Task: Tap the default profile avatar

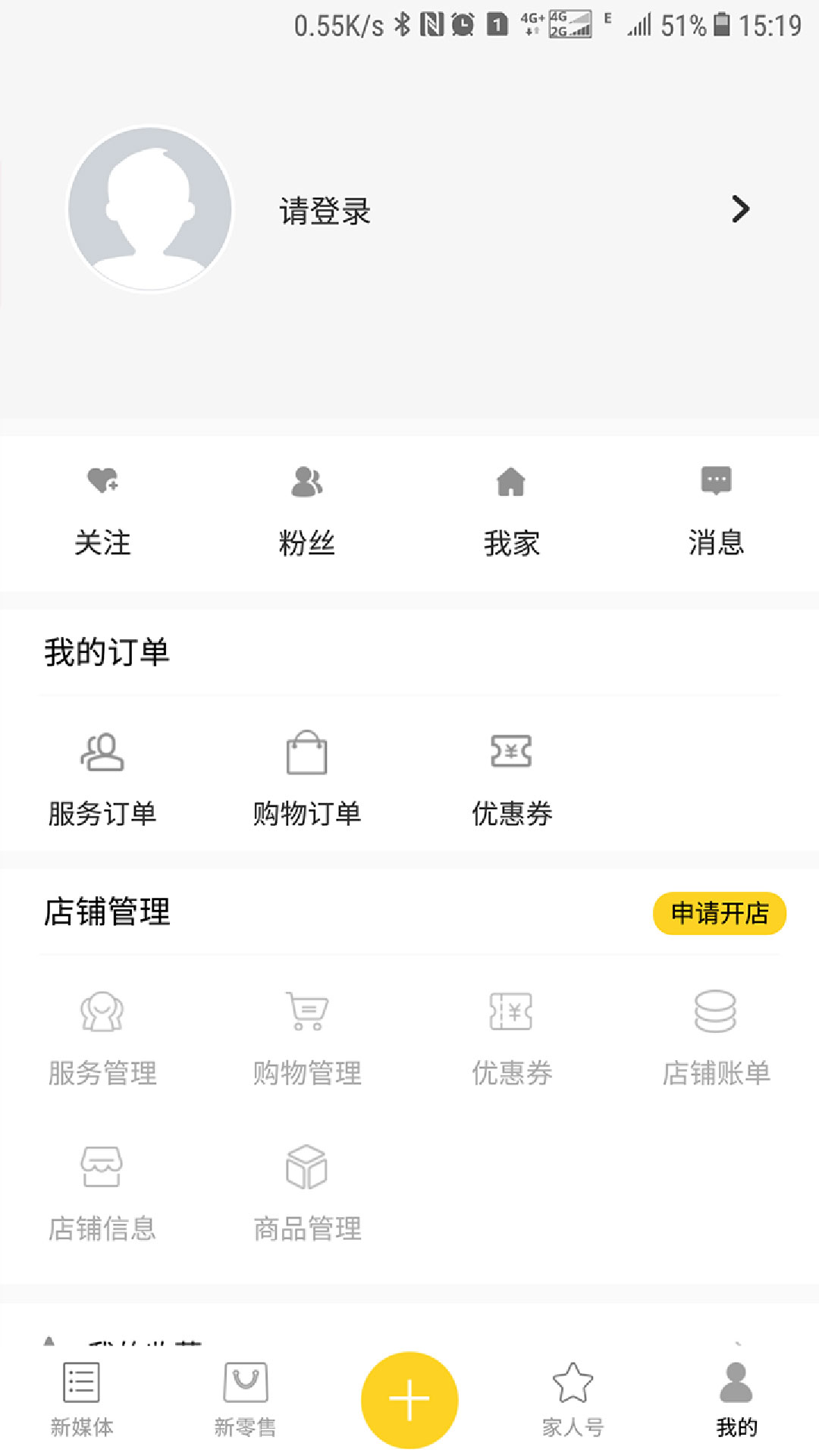Action: click(x=150, y=209)
